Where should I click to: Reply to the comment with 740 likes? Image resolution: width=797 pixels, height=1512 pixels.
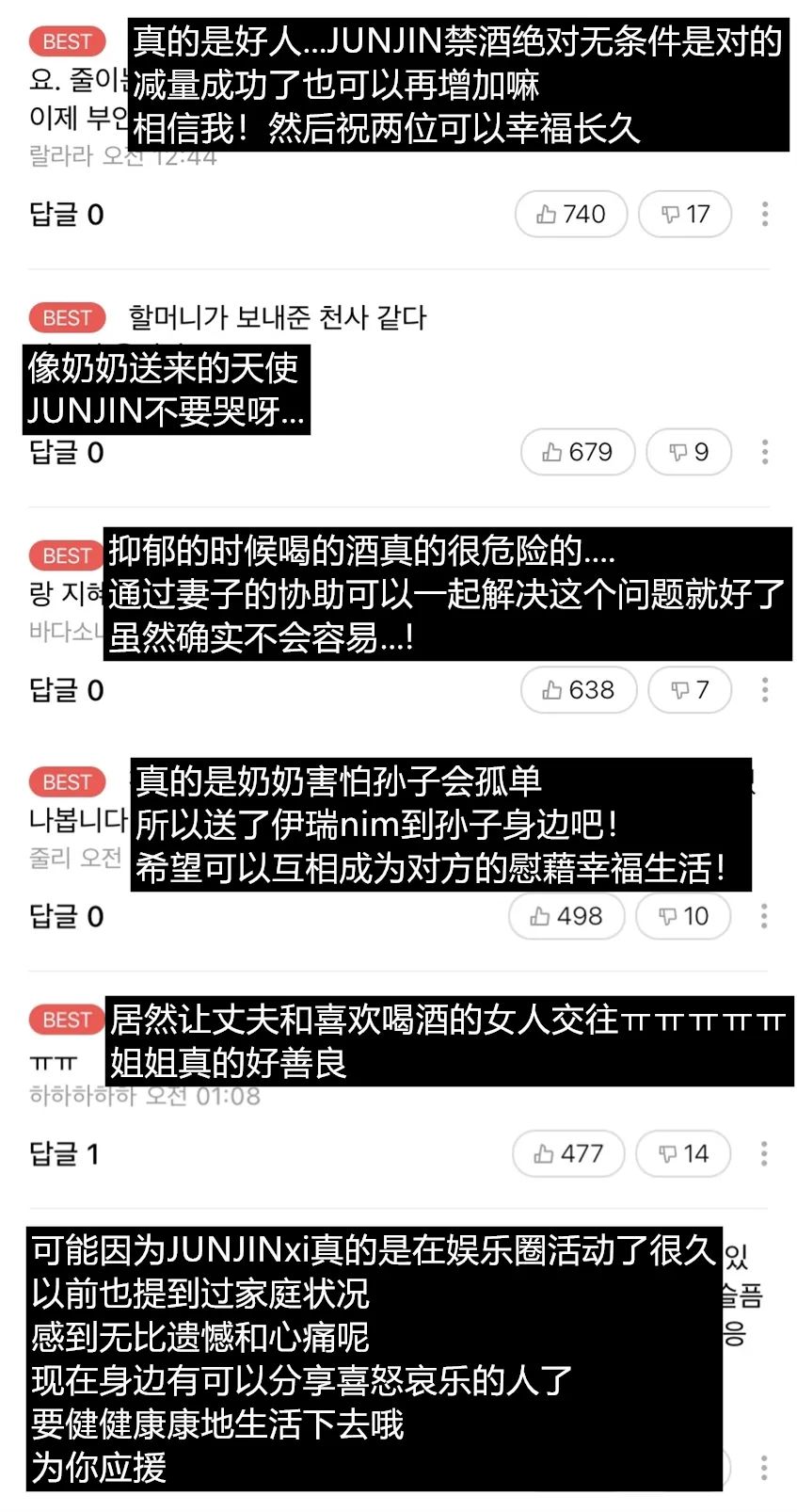click(x=66, y=215)
